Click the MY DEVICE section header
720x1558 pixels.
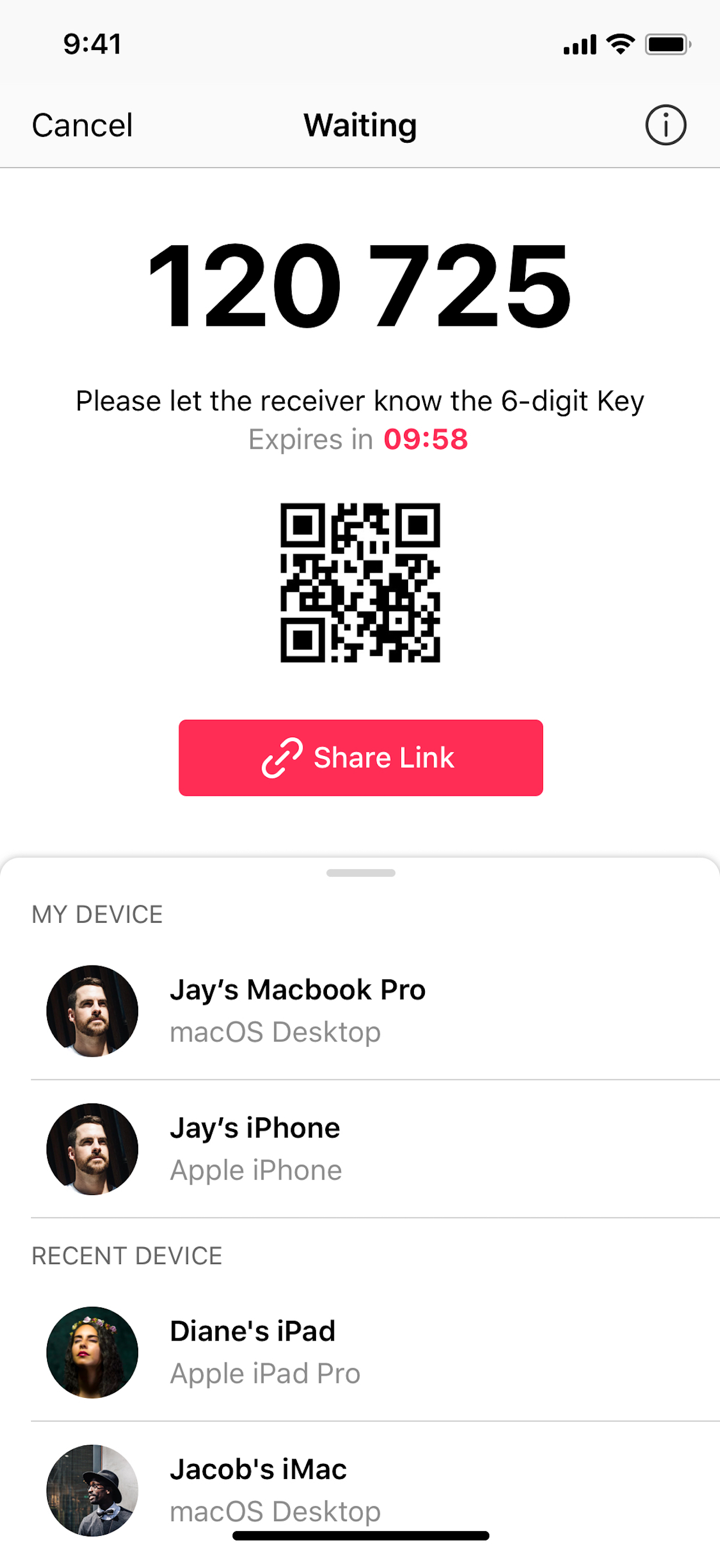[96, 914]
